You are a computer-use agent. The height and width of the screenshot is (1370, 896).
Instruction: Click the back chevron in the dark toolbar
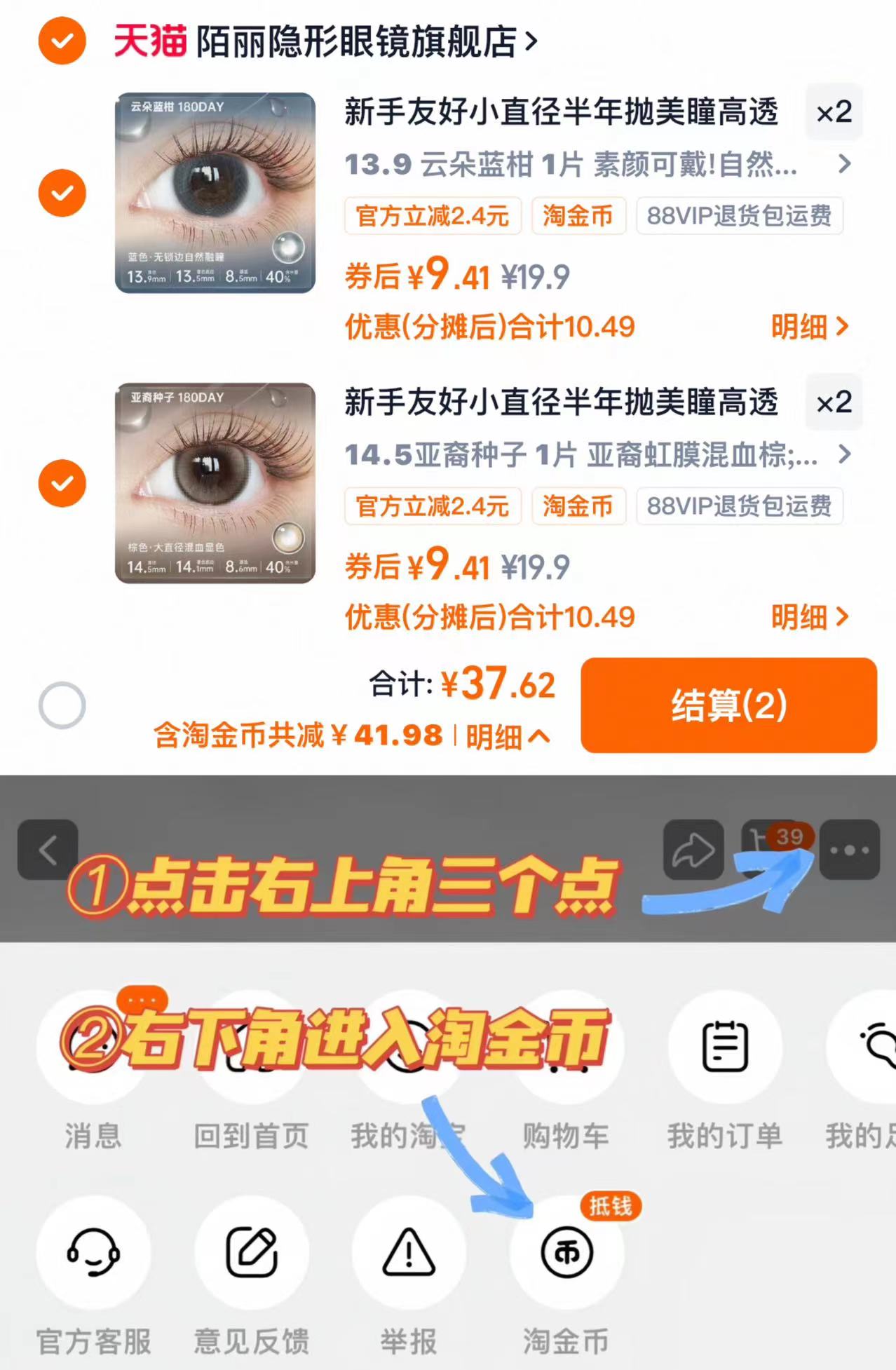48,850
